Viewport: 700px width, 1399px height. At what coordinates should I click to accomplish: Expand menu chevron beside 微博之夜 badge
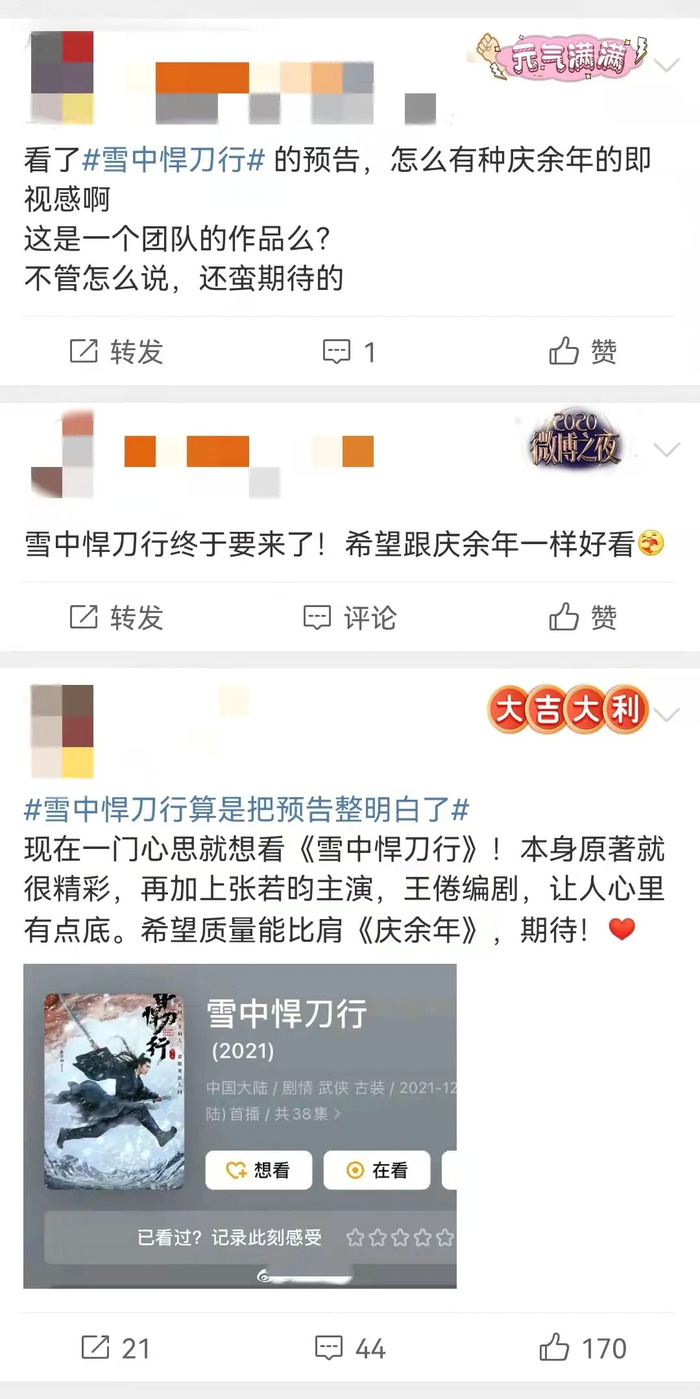[x=666, y=448]
